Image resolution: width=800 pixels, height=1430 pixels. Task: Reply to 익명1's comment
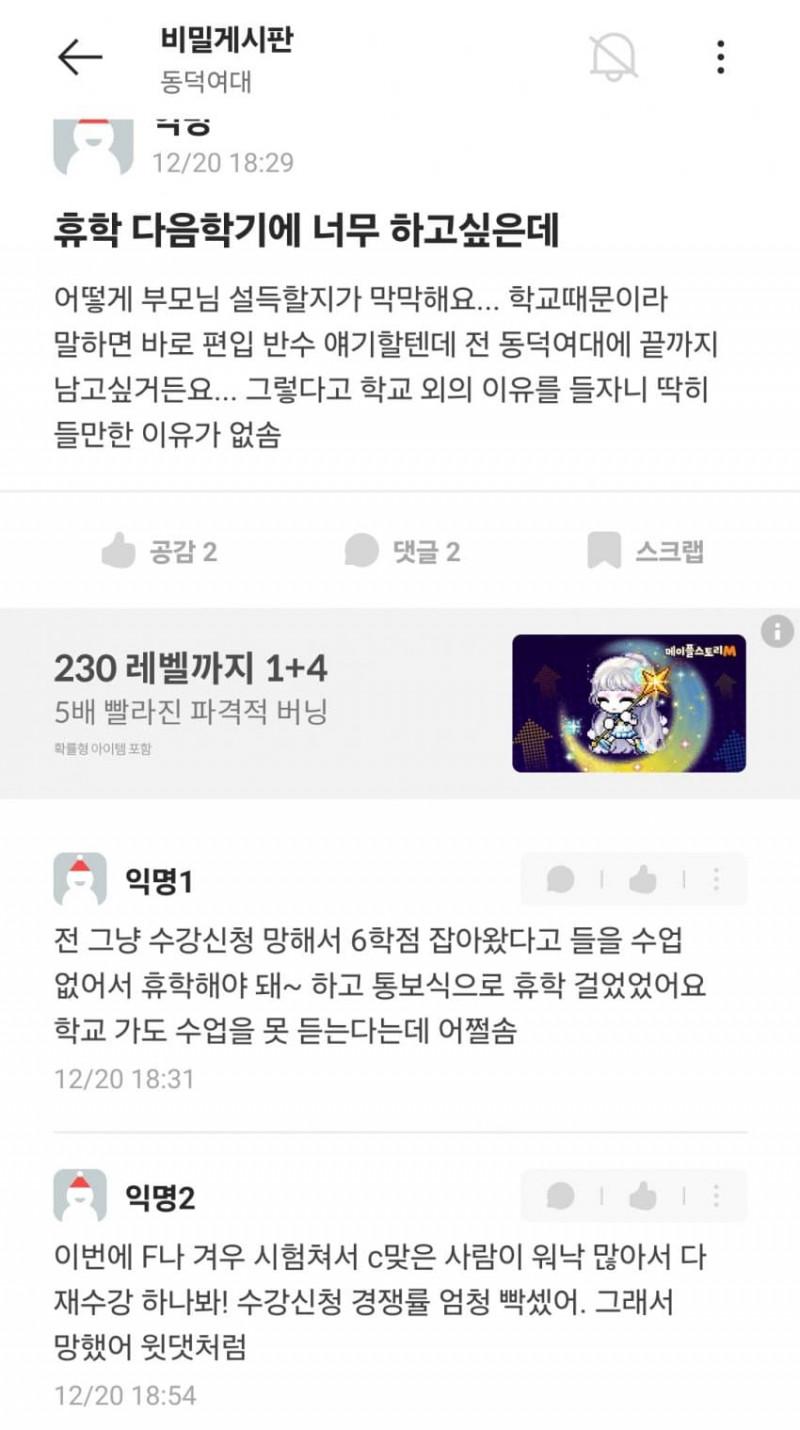point(561,880)
